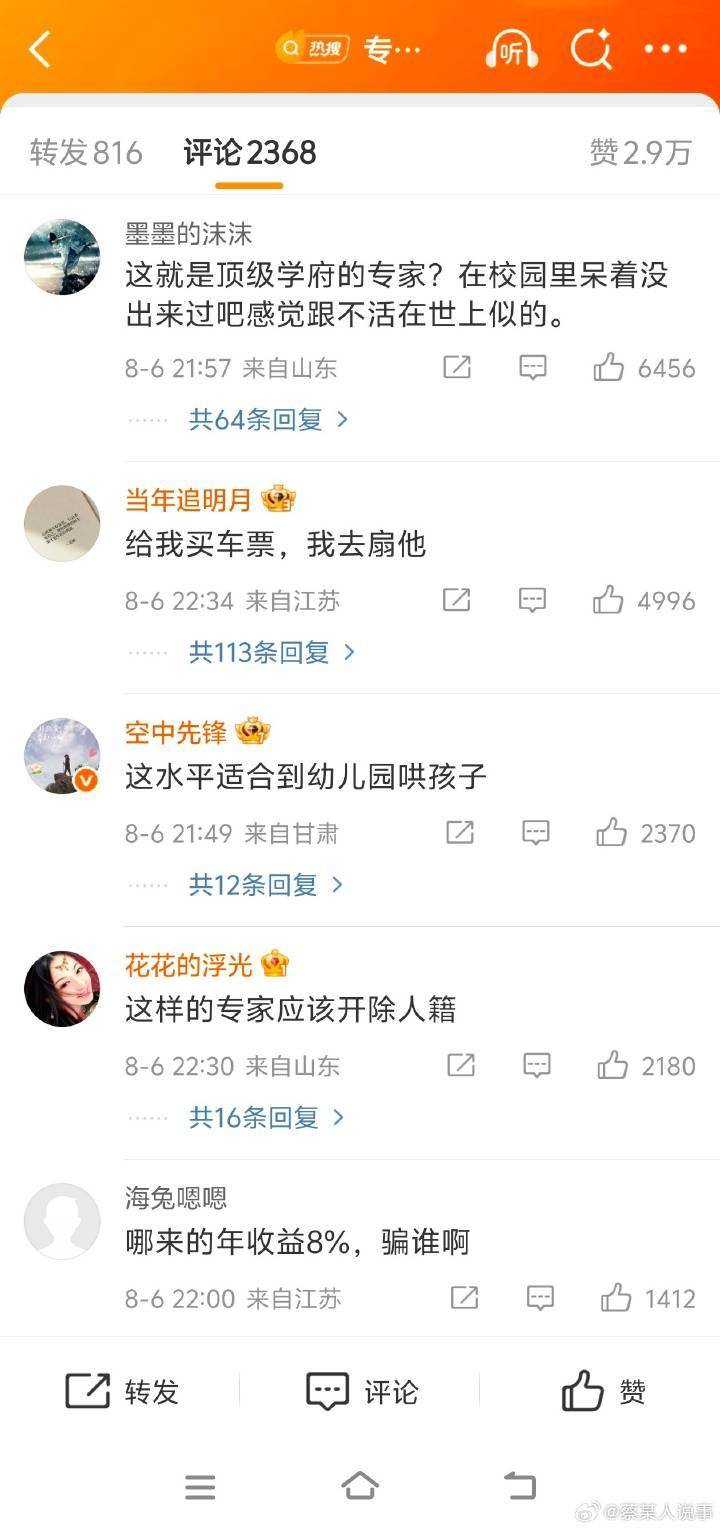Screen dimensions: 720x1529
Task: Tap the 听 audio listen icon
Action: 512,48
